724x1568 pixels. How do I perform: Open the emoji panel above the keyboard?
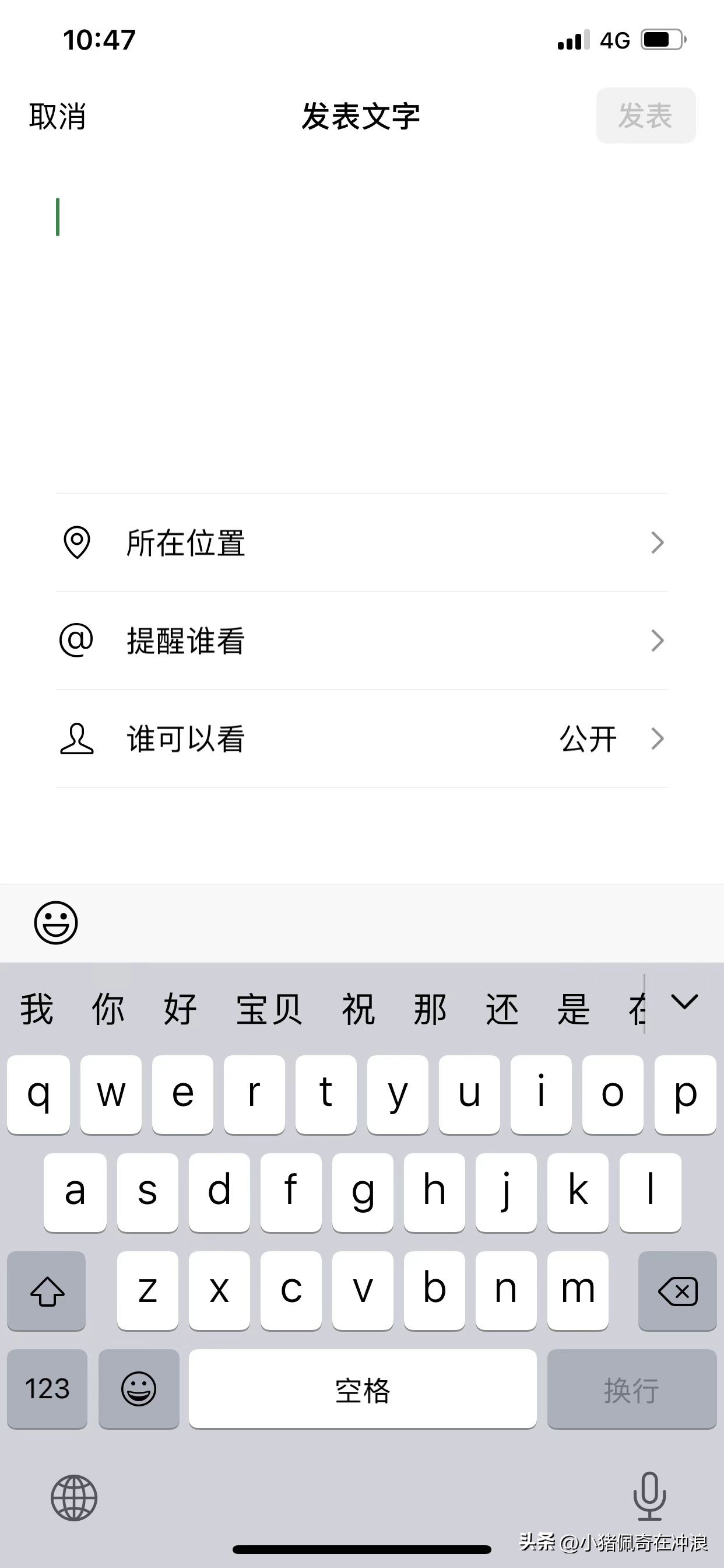click(x=56, y=922)
